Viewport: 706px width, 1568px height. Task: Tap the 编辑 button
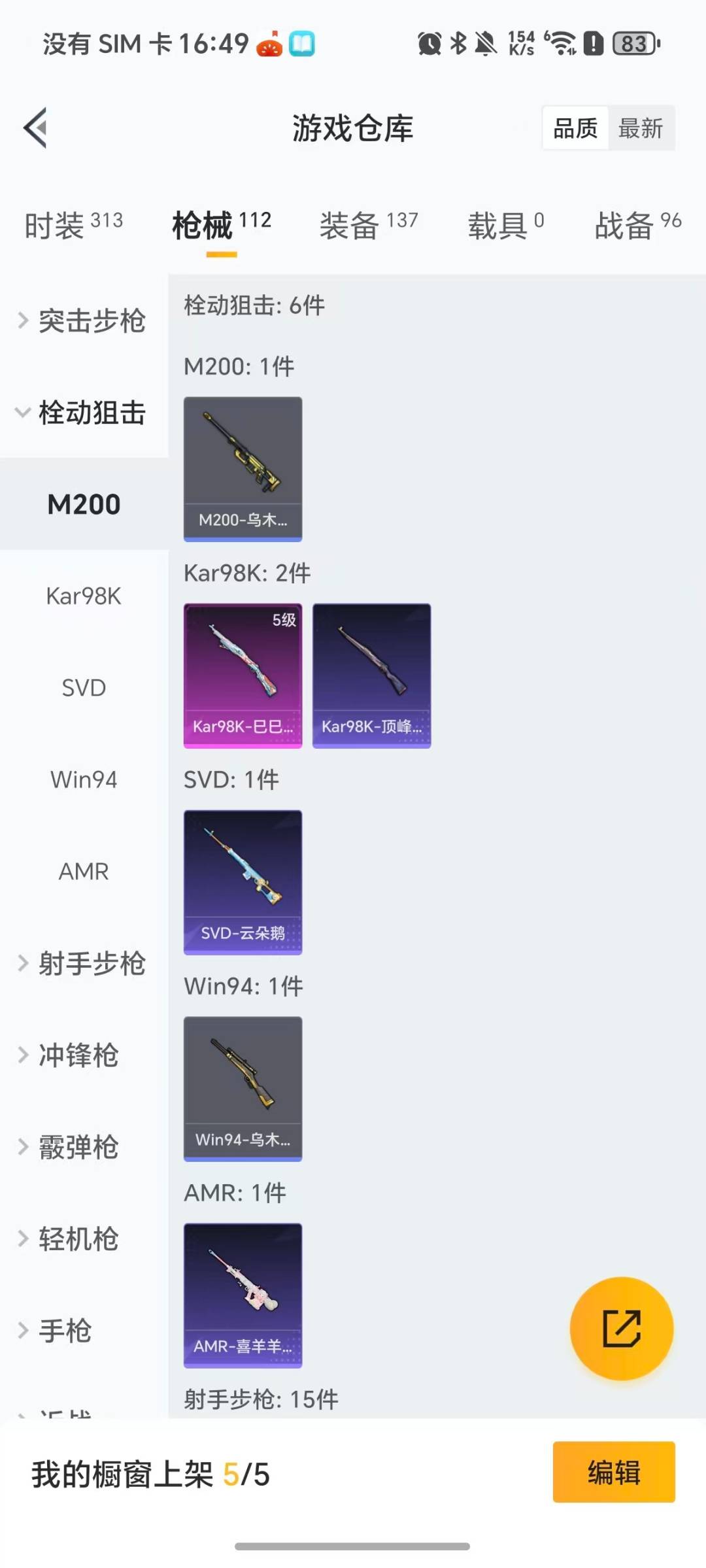click(613, 1470)
